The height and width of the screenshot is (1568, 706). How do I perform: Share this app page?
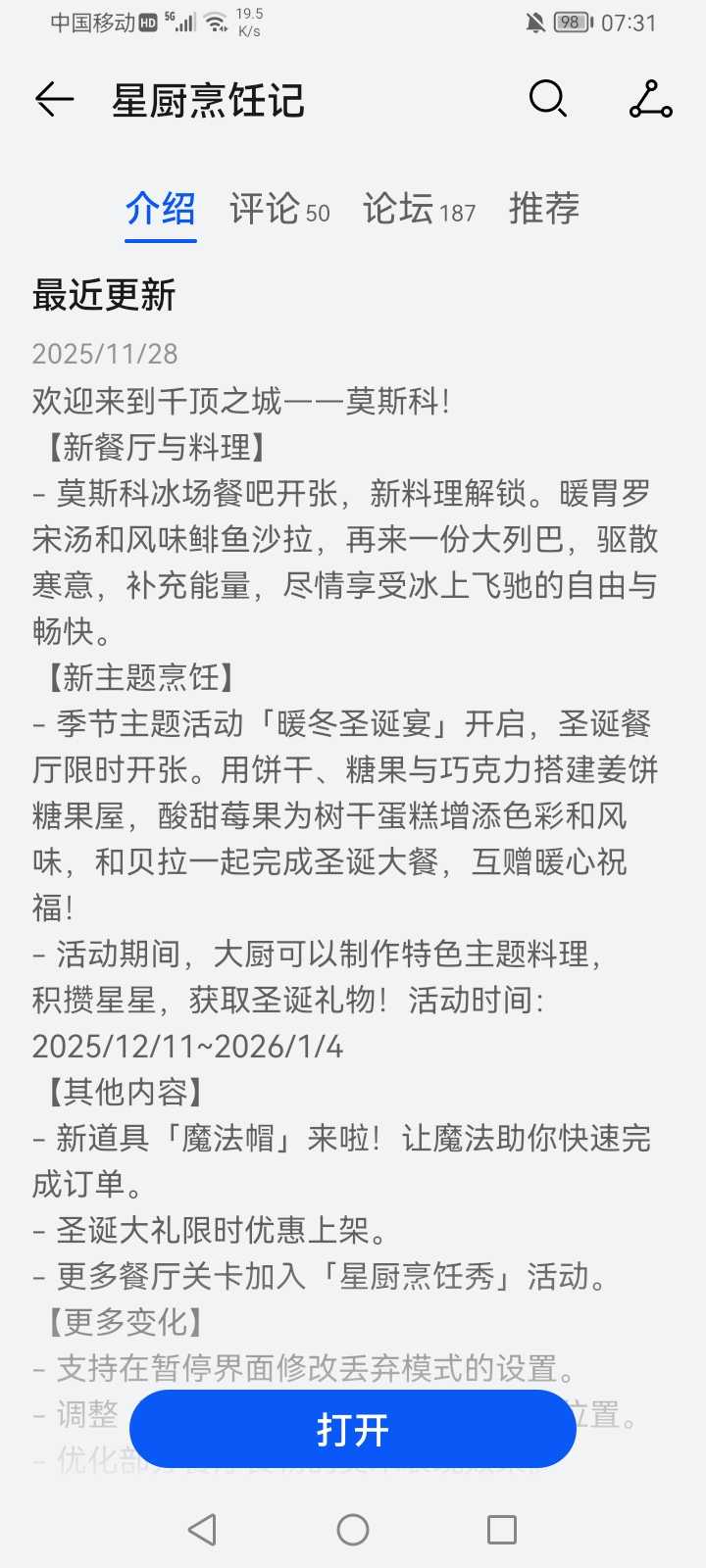pyautogui.click(x=650, y=100)
